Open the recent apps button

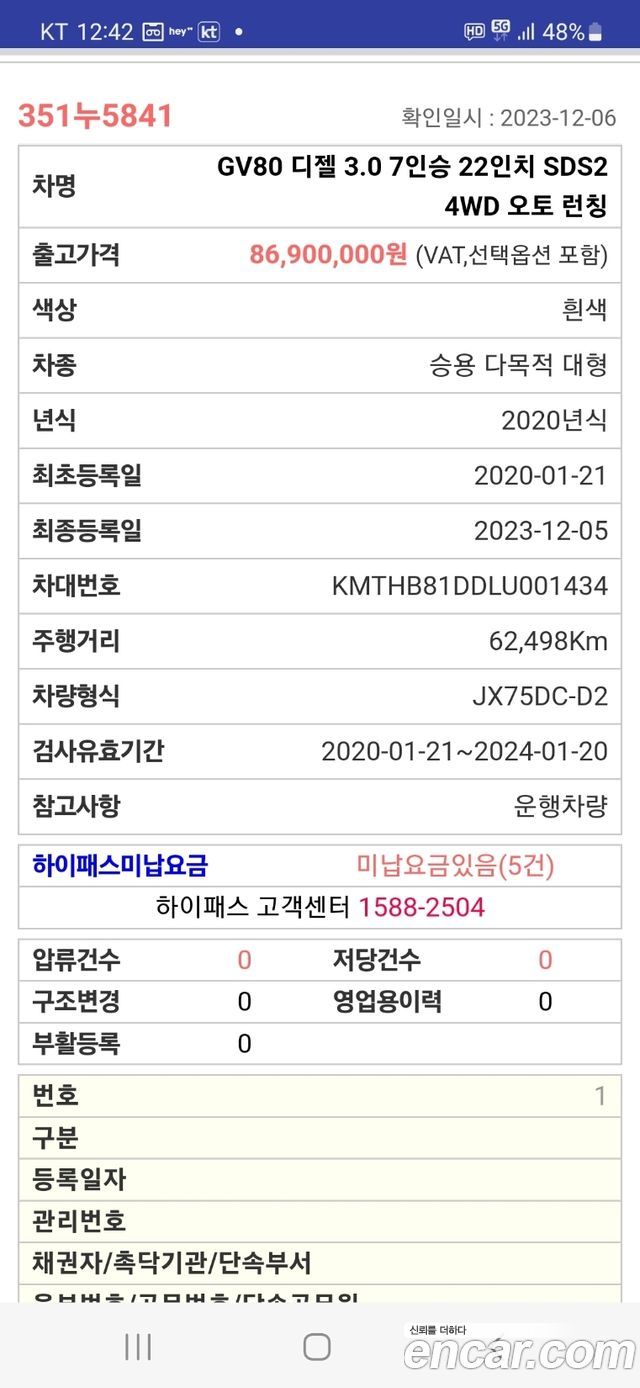click(x=138, y=1346)
